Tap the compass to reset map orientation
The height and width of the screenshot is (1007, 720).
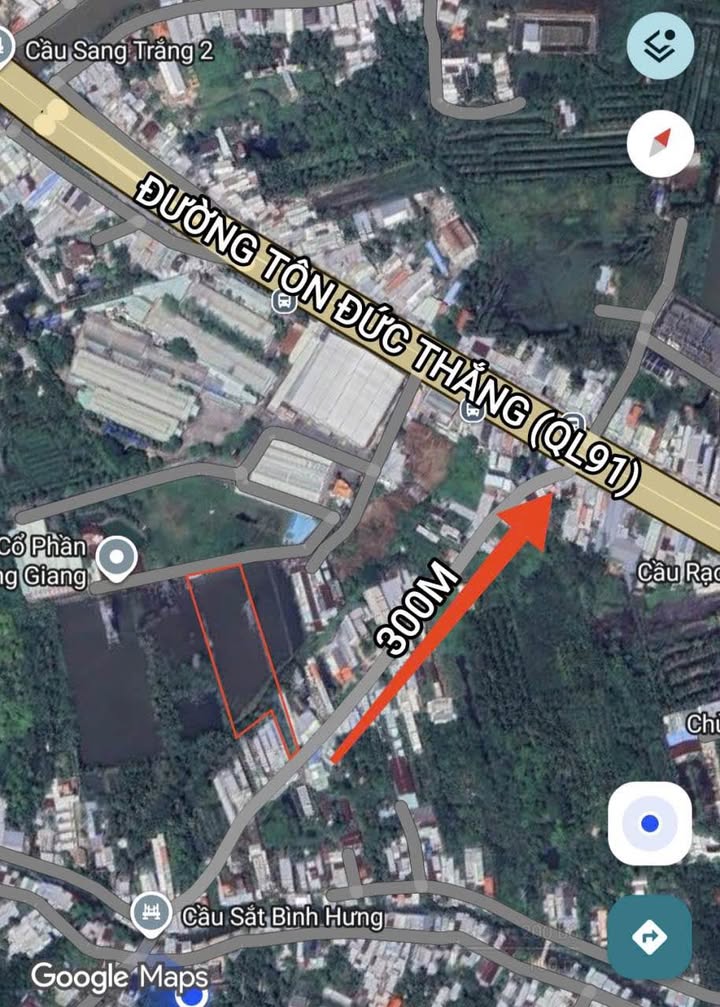click(660, 144)
